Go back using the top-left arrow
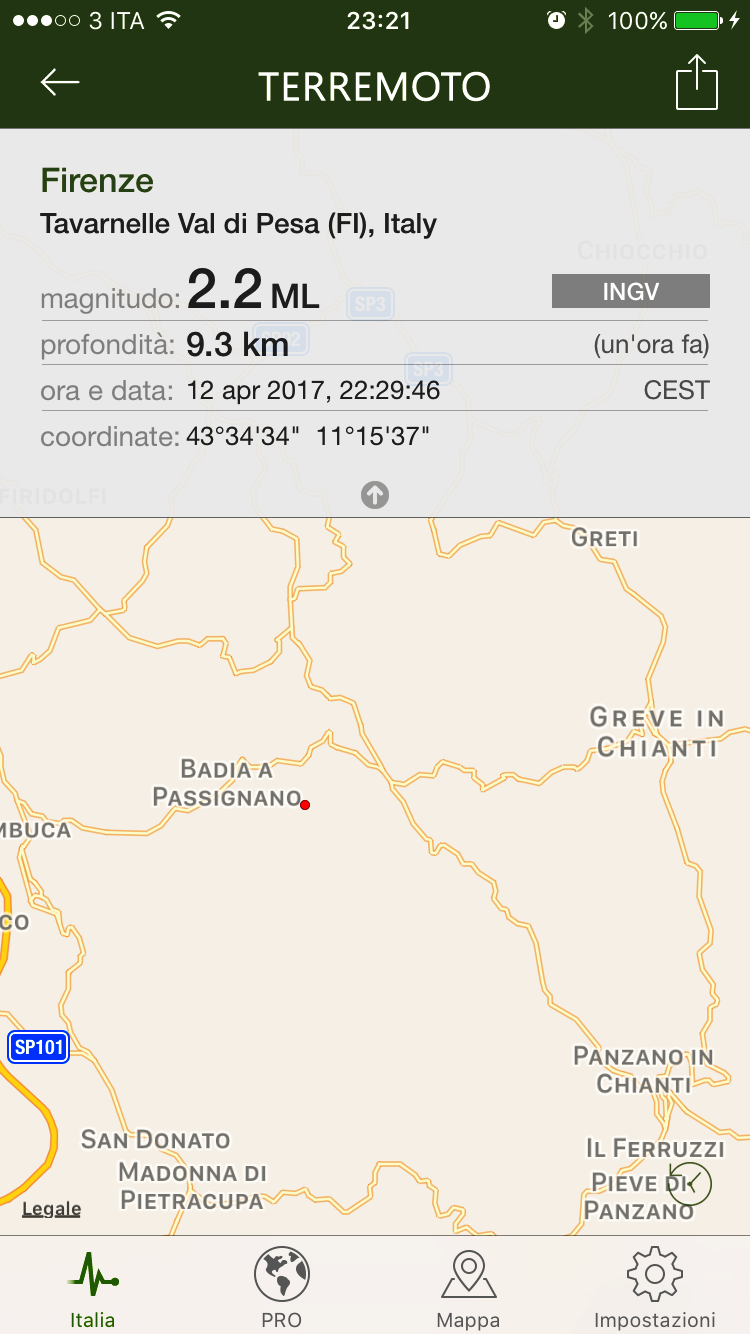The width and height of the screenshot is (750, 1334). [x=60, y=83]
